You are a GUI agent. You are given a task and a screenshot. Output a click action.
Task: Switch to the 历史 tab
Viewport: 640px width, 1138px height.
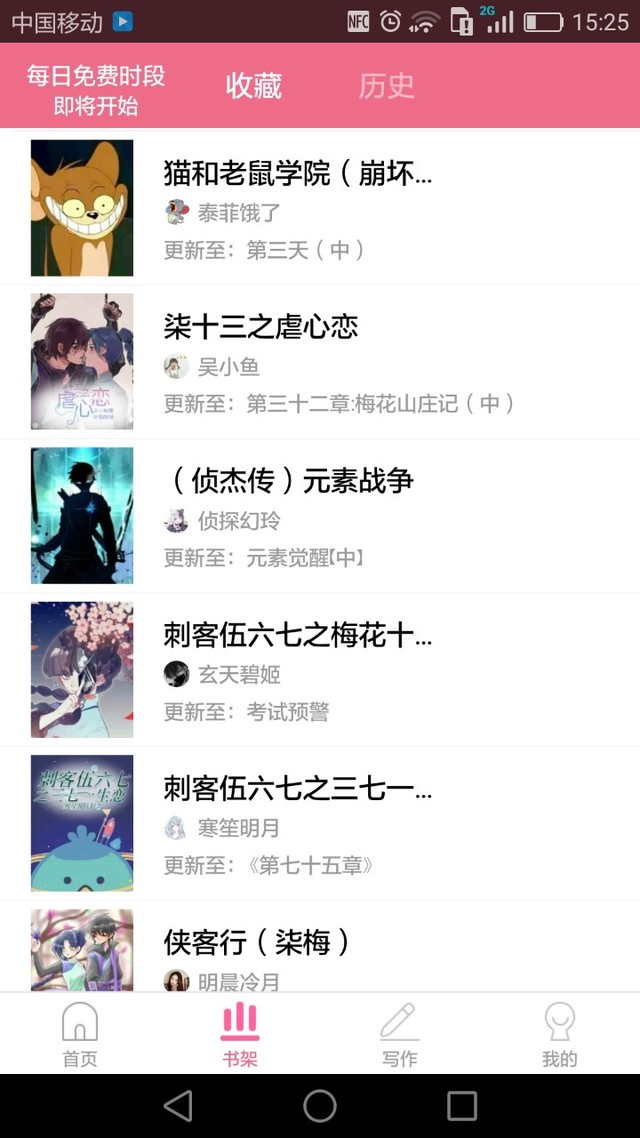click(x=386, y=86)
